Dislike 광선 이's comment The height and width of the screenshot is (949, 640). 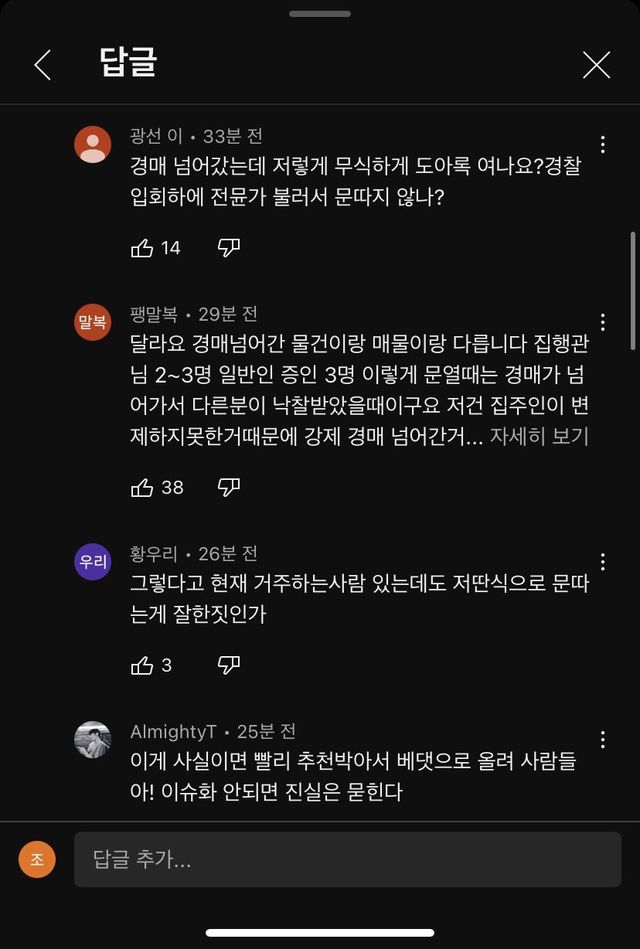(x=229, y=248)
